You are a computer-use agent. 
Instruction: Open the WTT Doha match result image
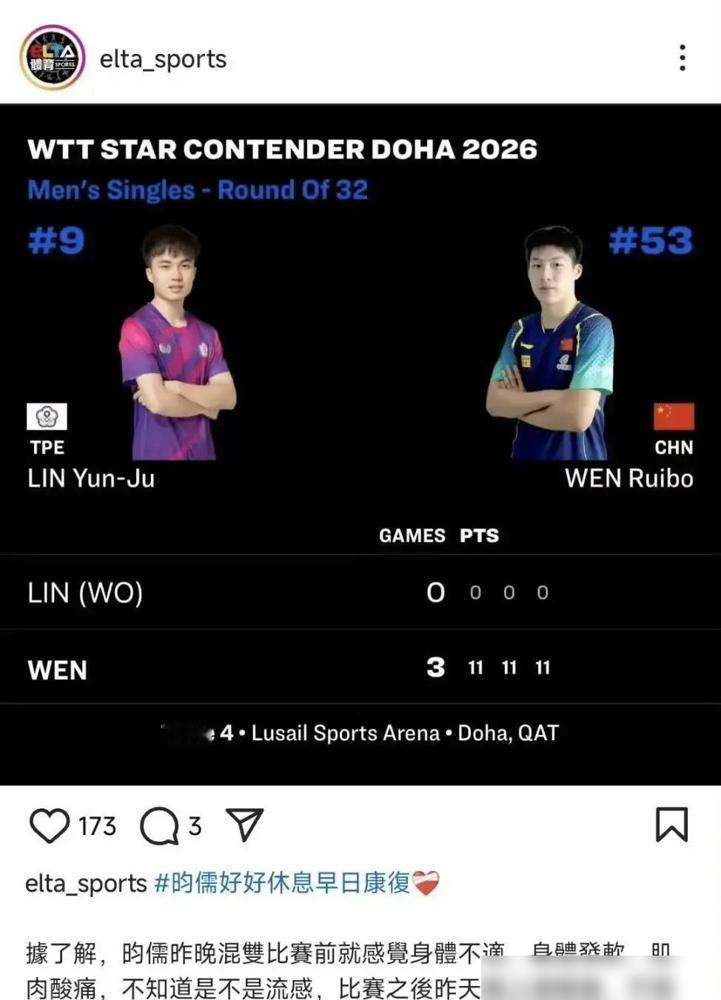coord(360,444)
